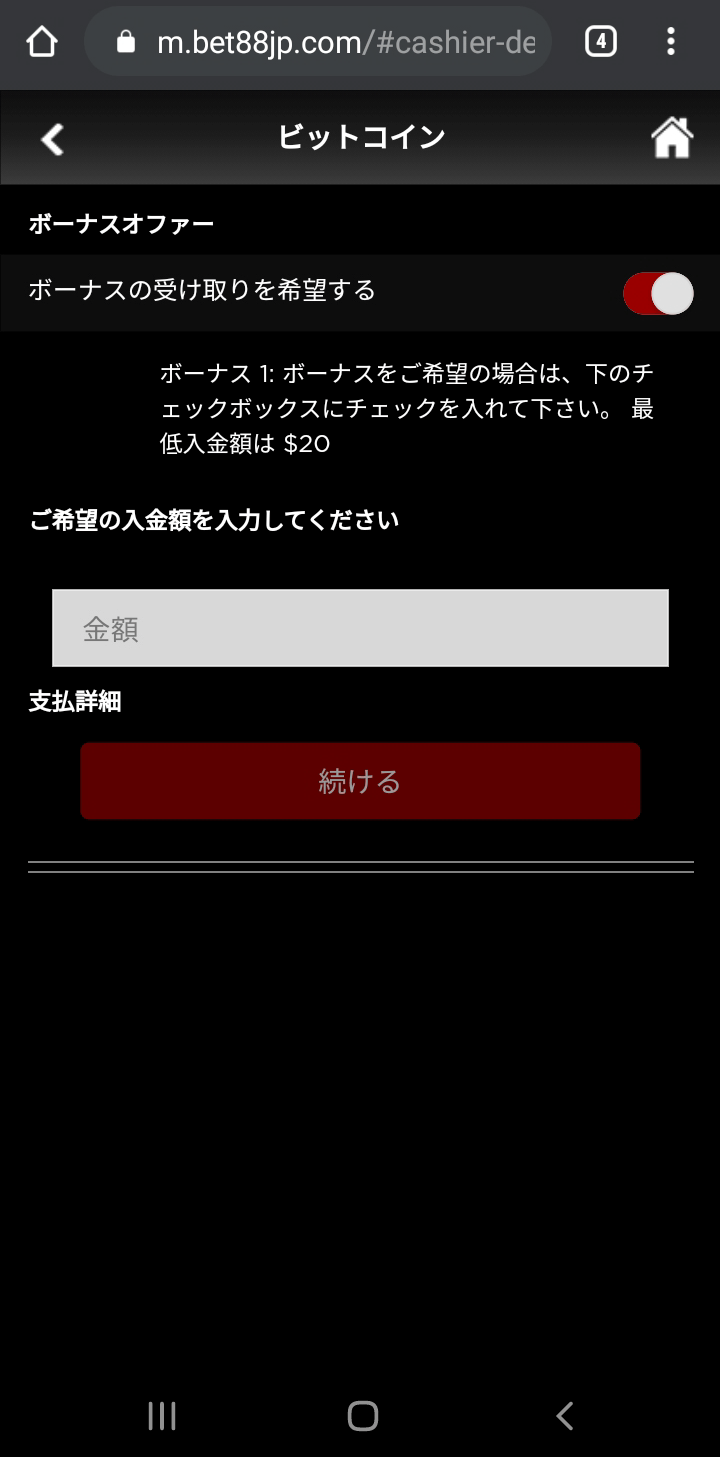This screenshot has height=1457, width=720.
Task: Open the browser overflow menu
Action: (x=671, y=42)
